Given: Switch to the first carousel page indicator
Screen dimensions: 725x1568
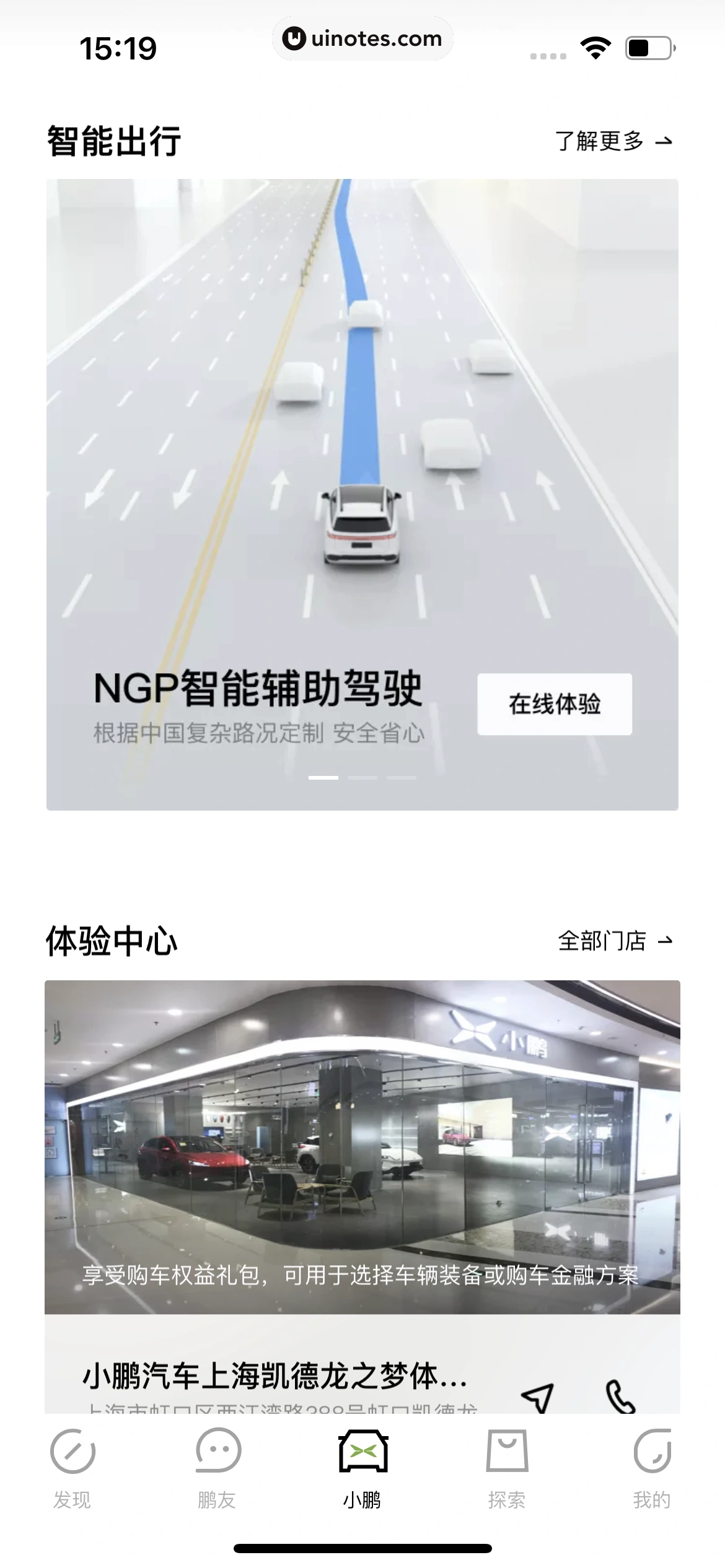Looking at the screenshot, I should [x=322, y=777].
